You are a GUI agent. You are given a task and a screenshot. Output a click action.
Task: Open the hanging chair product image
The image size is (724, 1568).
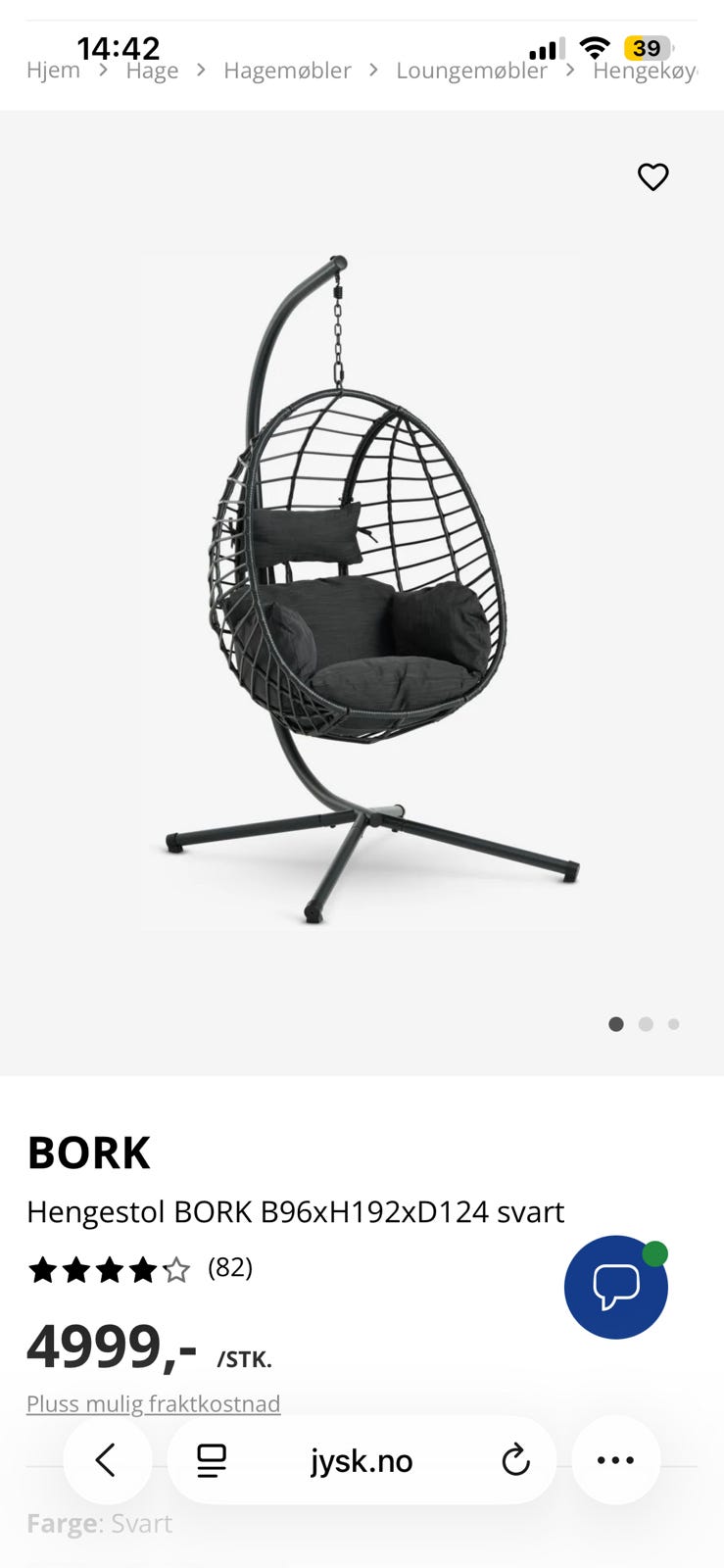point(362,592)
